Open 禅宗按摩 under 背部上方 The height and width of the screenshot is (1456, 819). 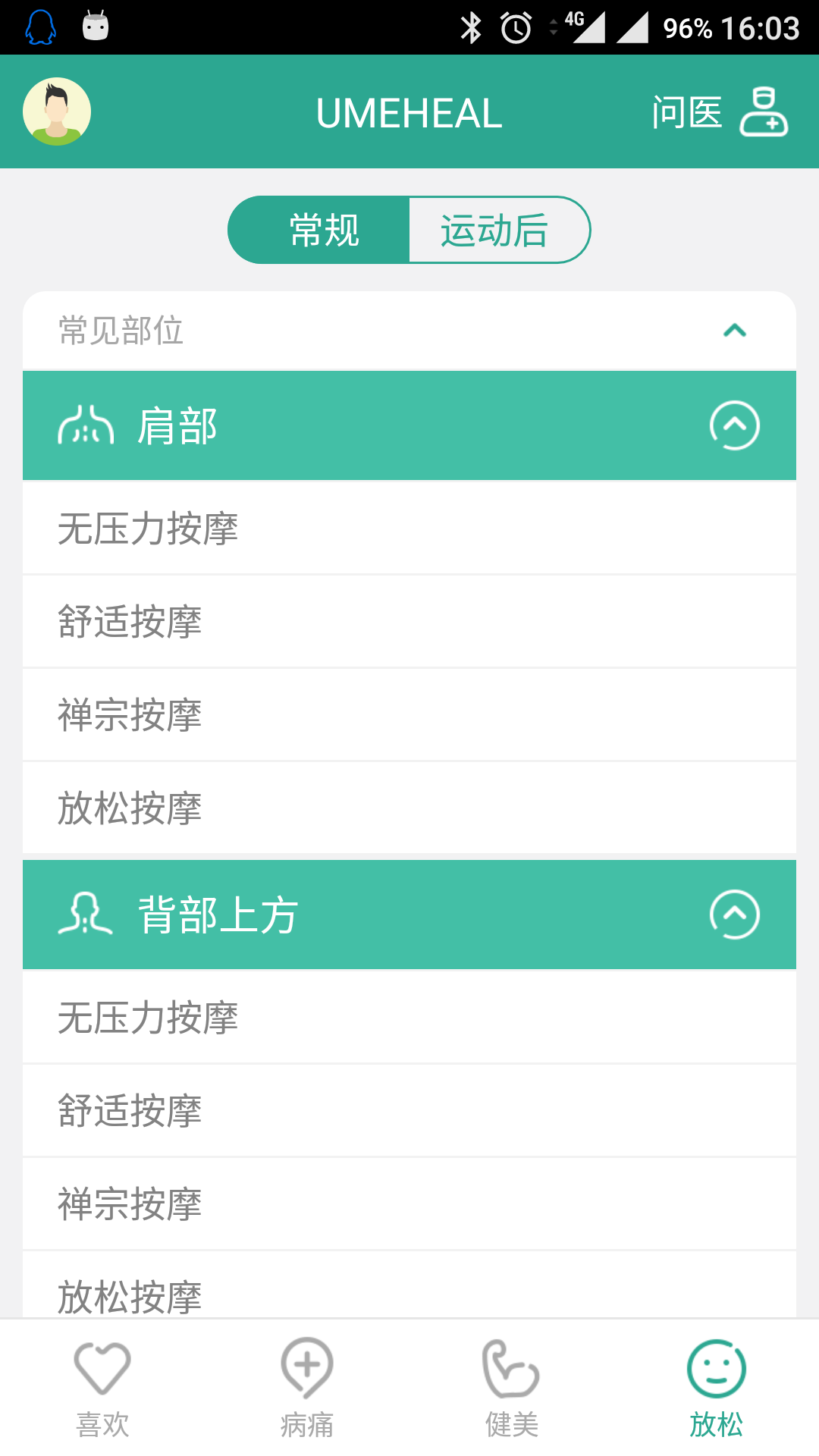(x=409, y=1204)
